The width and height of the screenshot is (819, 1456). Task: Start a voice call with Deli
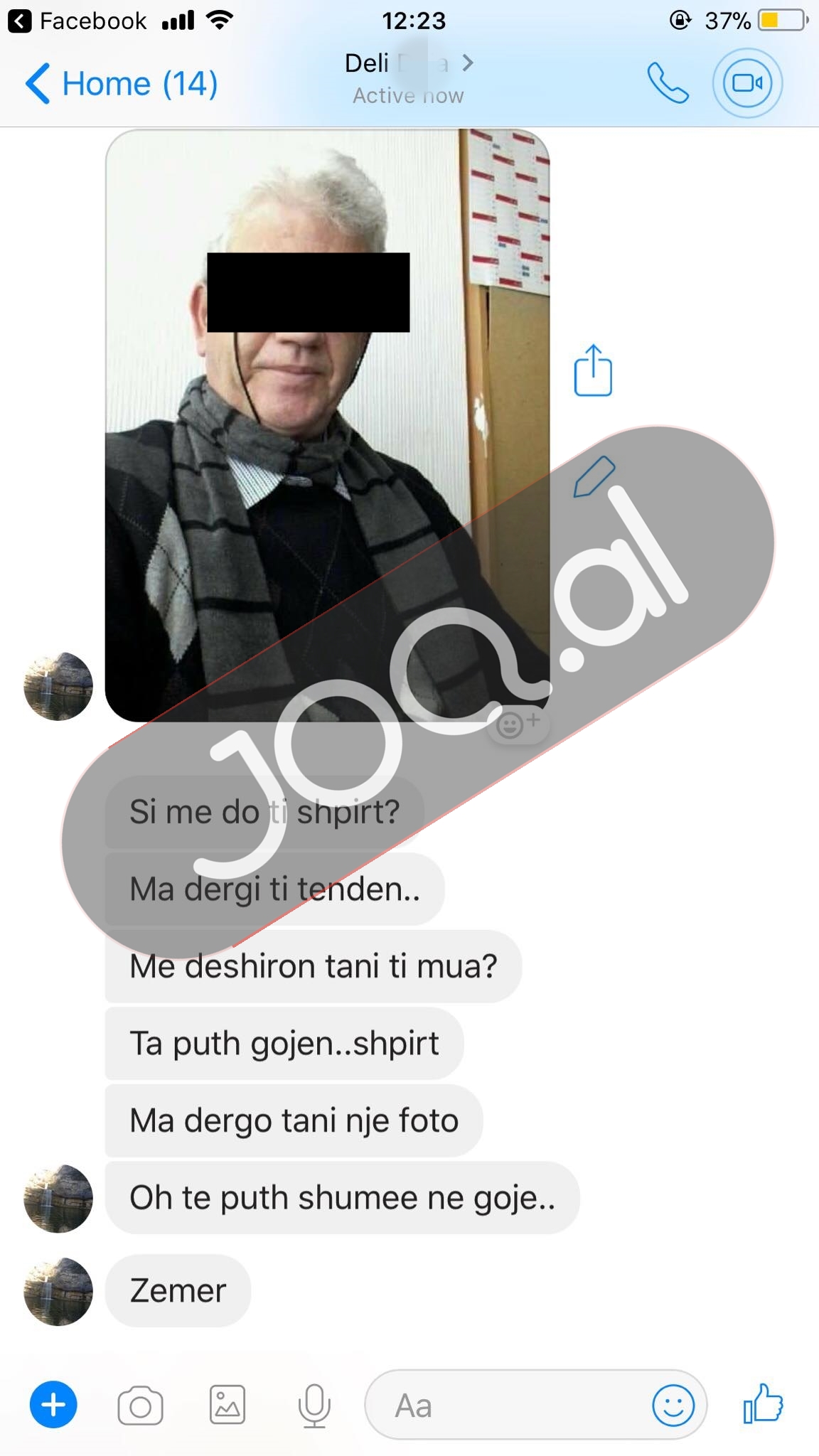coord(667,84)
